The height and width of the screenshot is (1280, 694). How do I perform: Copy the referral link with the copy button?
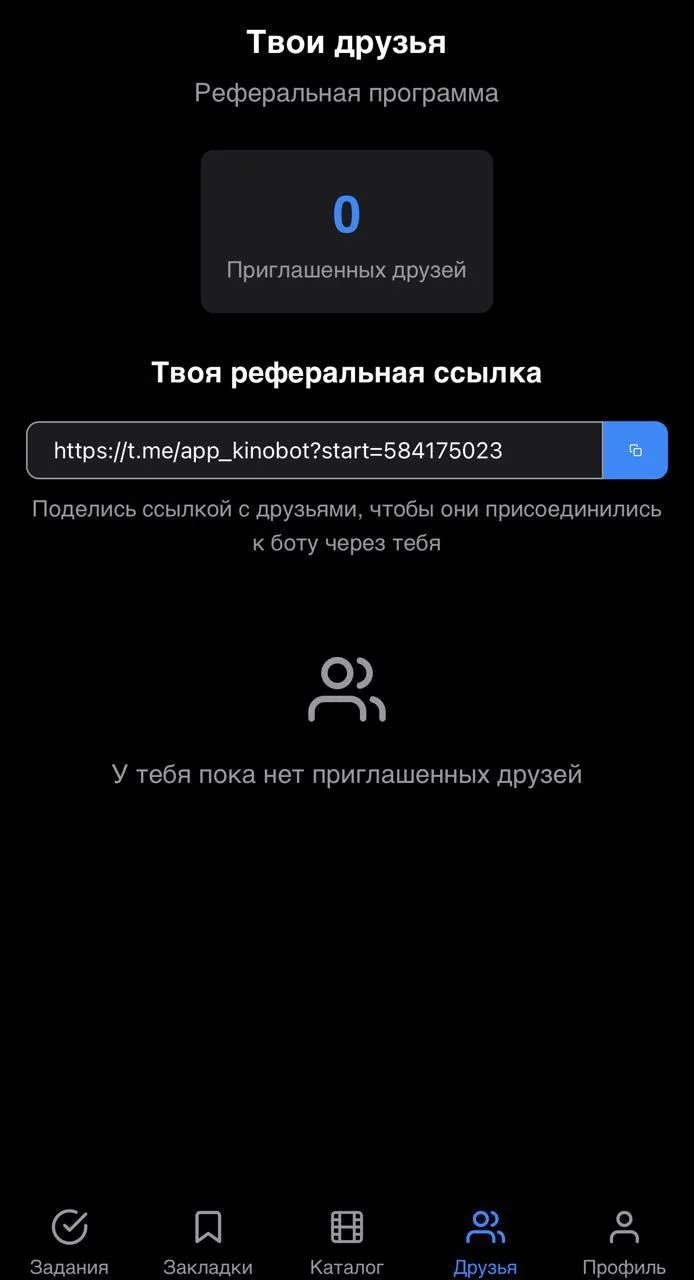tap(635, 450)
